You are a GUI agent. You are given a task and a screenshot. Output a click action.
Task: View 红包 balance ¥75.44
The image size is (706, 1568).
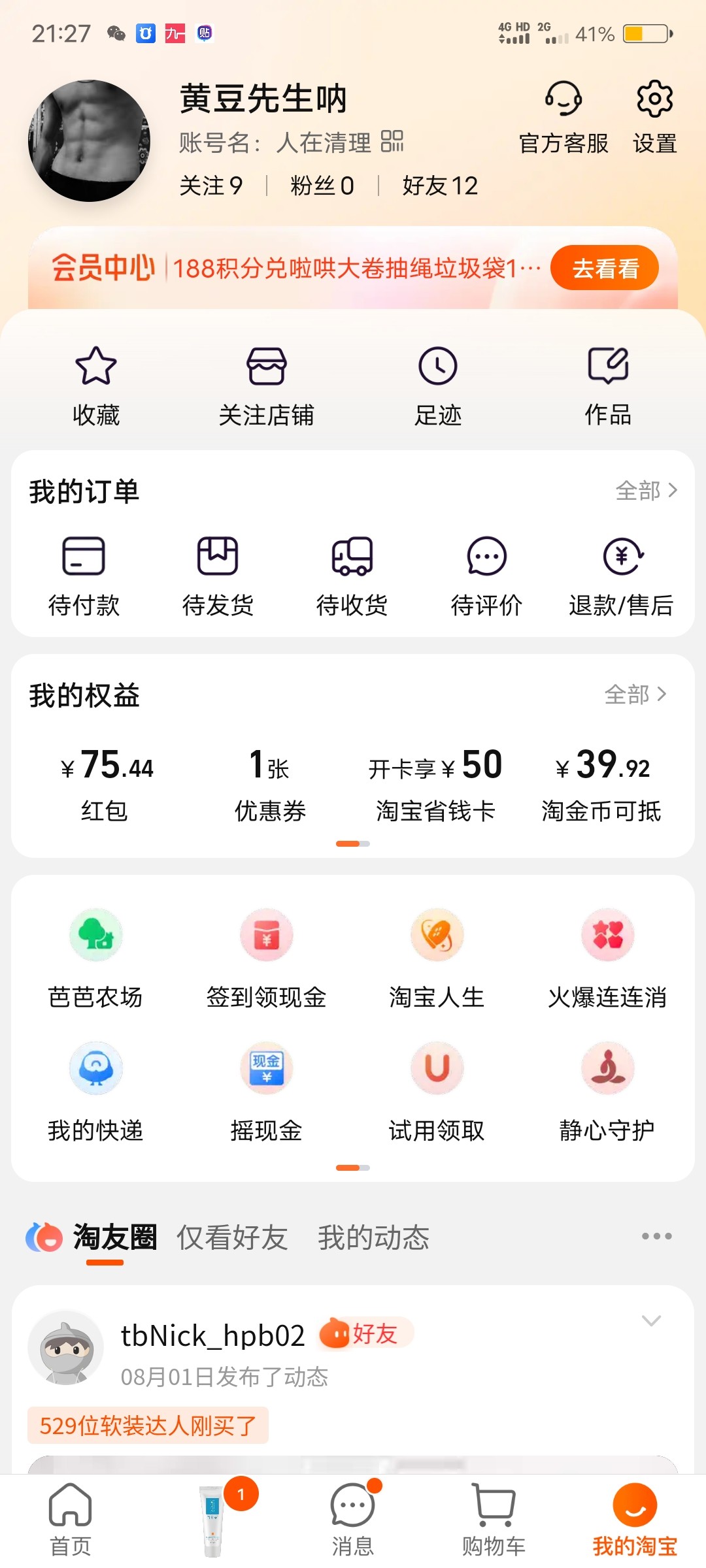click(x=106, y=784)
